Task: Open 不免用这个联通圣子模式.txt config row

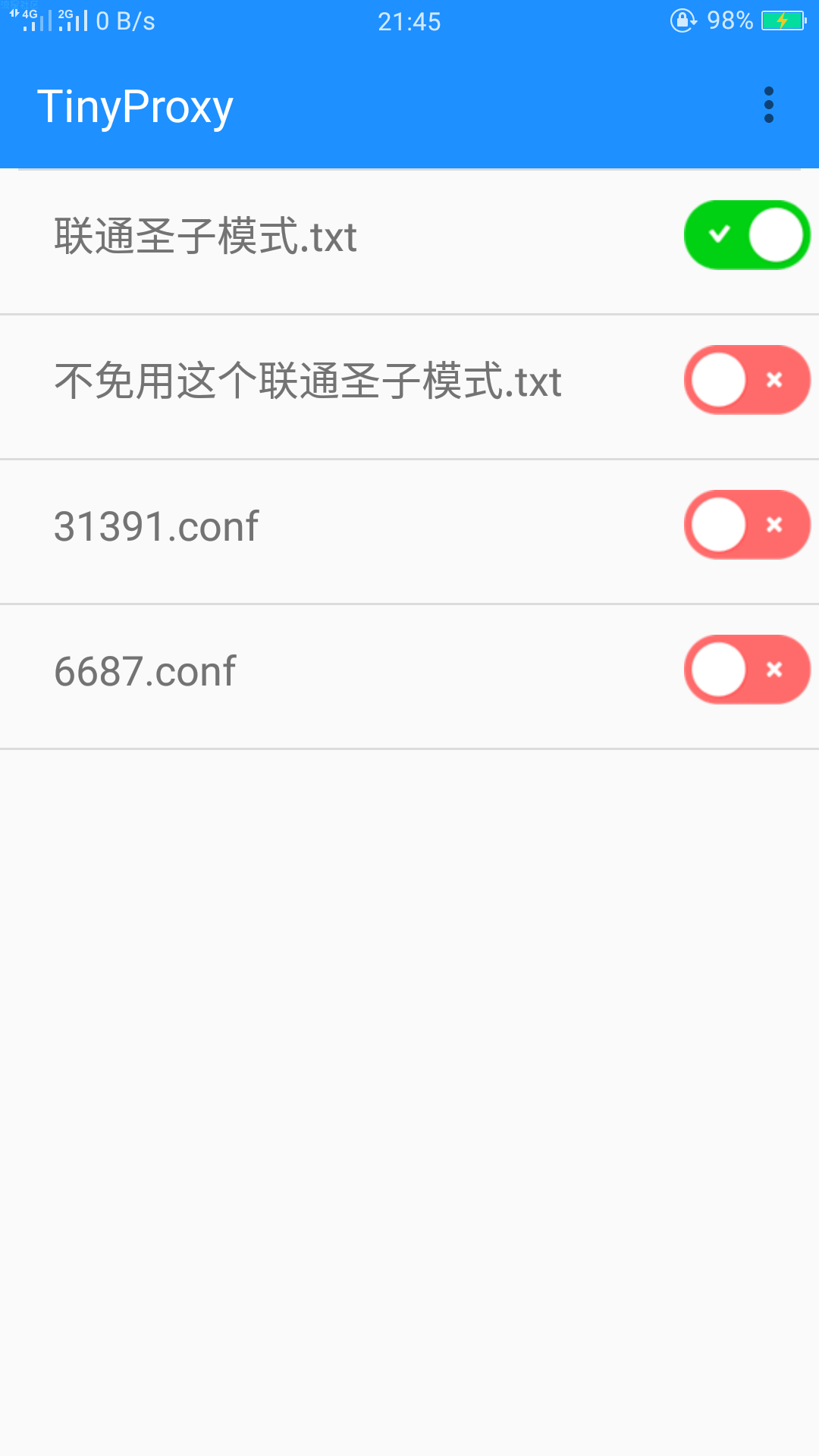Action: (x=409, y=387)
